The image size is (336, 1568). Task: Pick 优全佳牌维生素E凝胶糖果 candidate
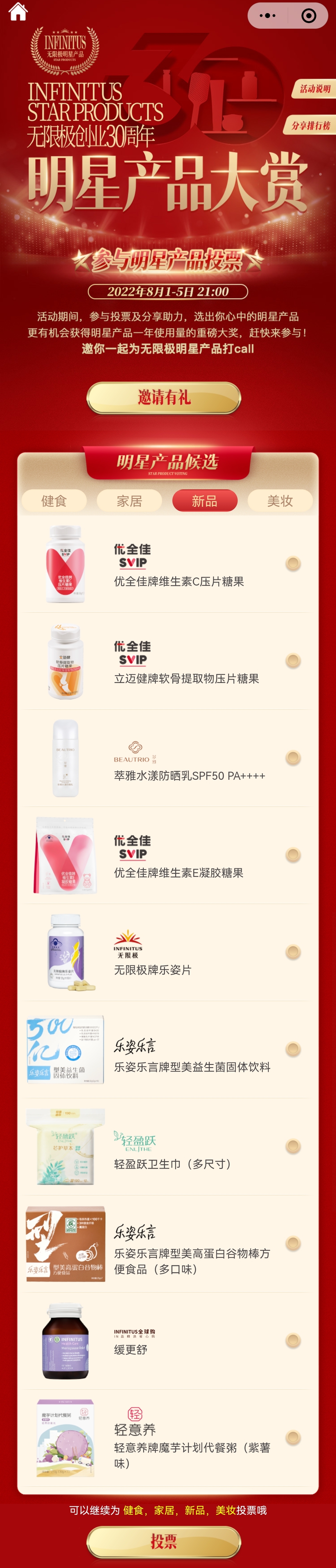[293, 855]
